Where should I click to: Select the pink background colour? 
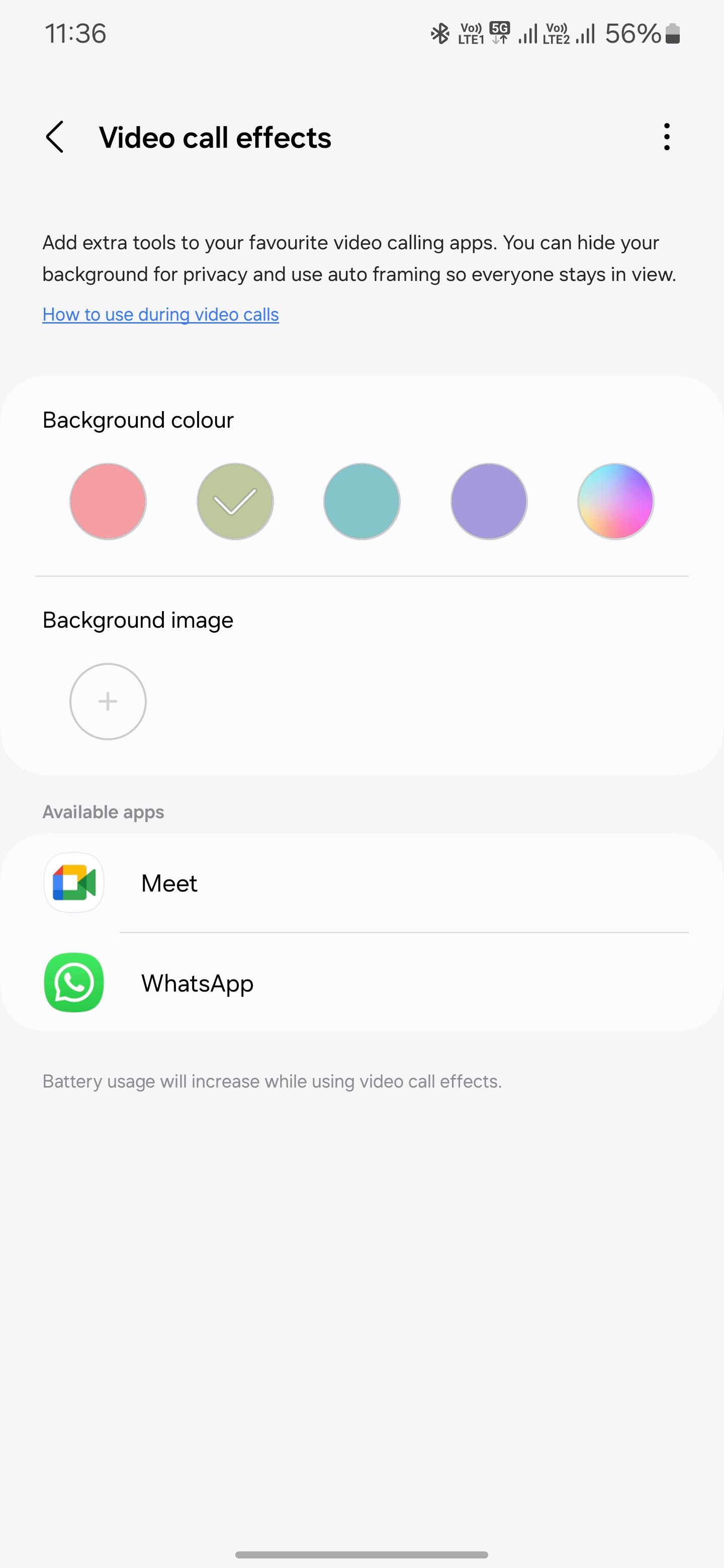pyautogui.click(x=107, y=501)
